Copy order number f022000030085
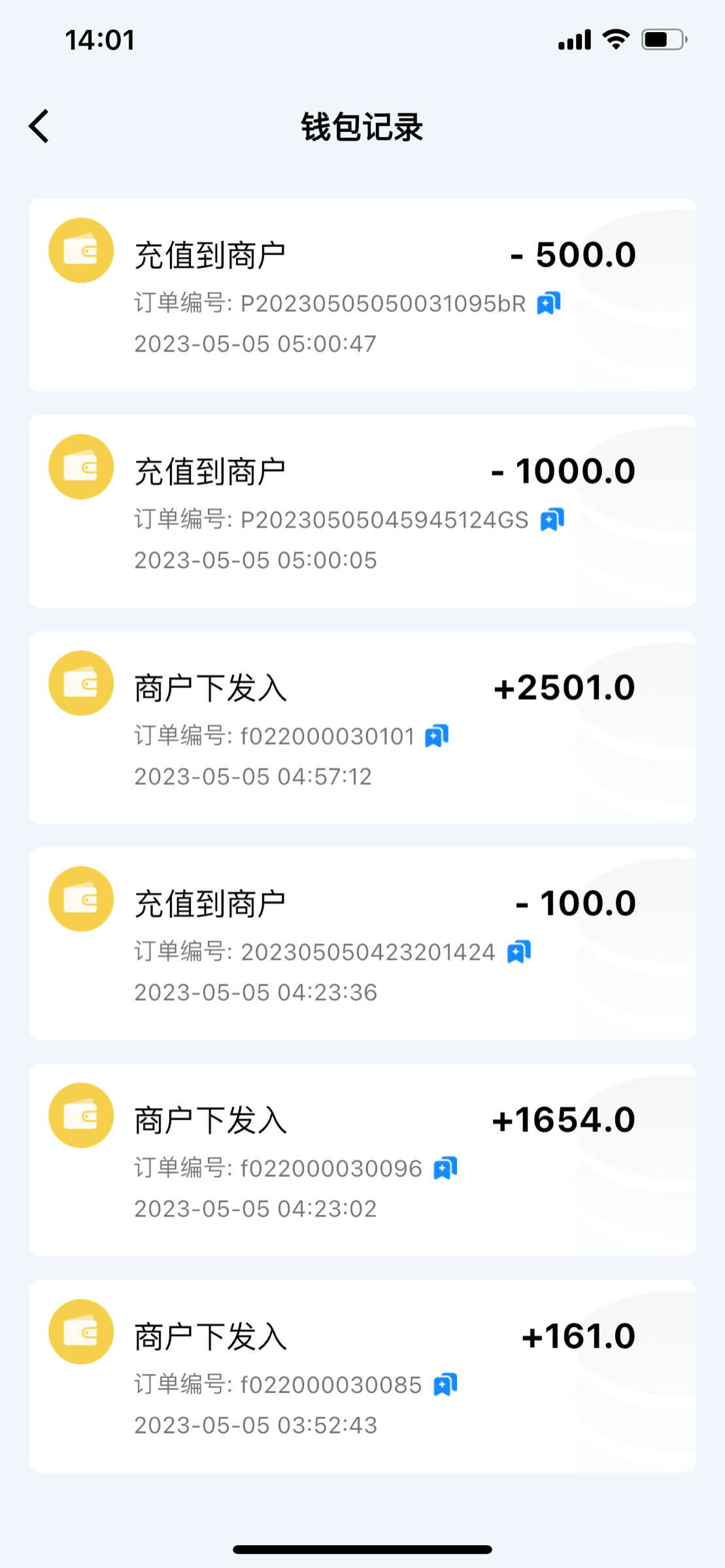Image resolution: width=725 pixels, height=1568 pixels. pyautogui.click(x=447, y=1384)
